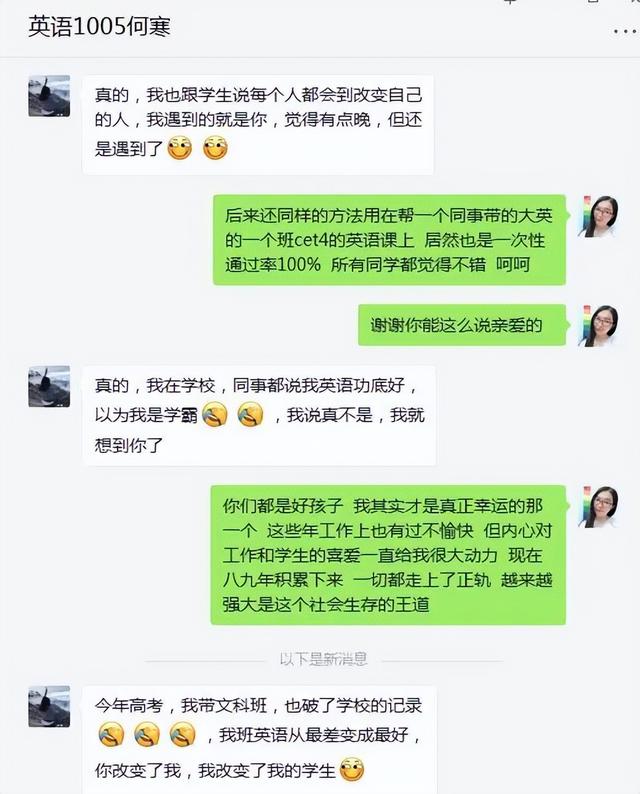Tap contact avatar beside '今年高考' message

click(x=49, y=706)
